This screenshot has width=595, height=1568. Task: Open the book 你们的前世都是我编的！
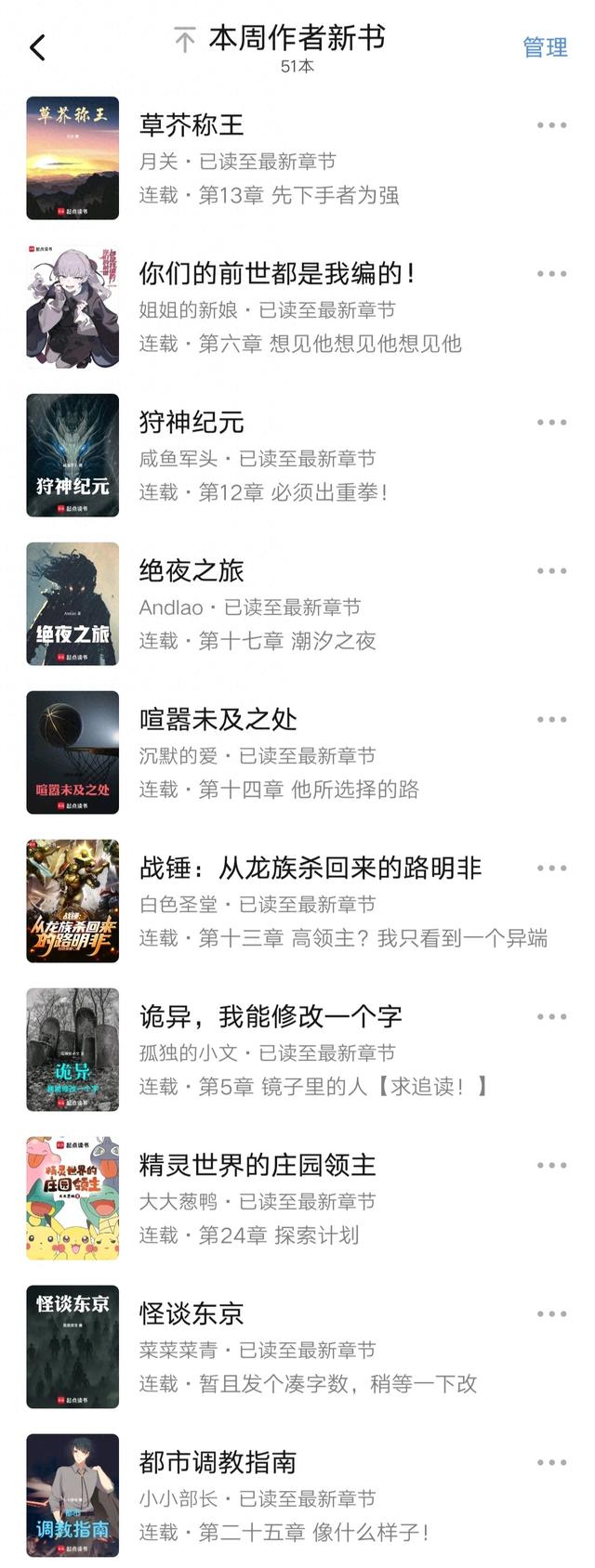point(277,273)
